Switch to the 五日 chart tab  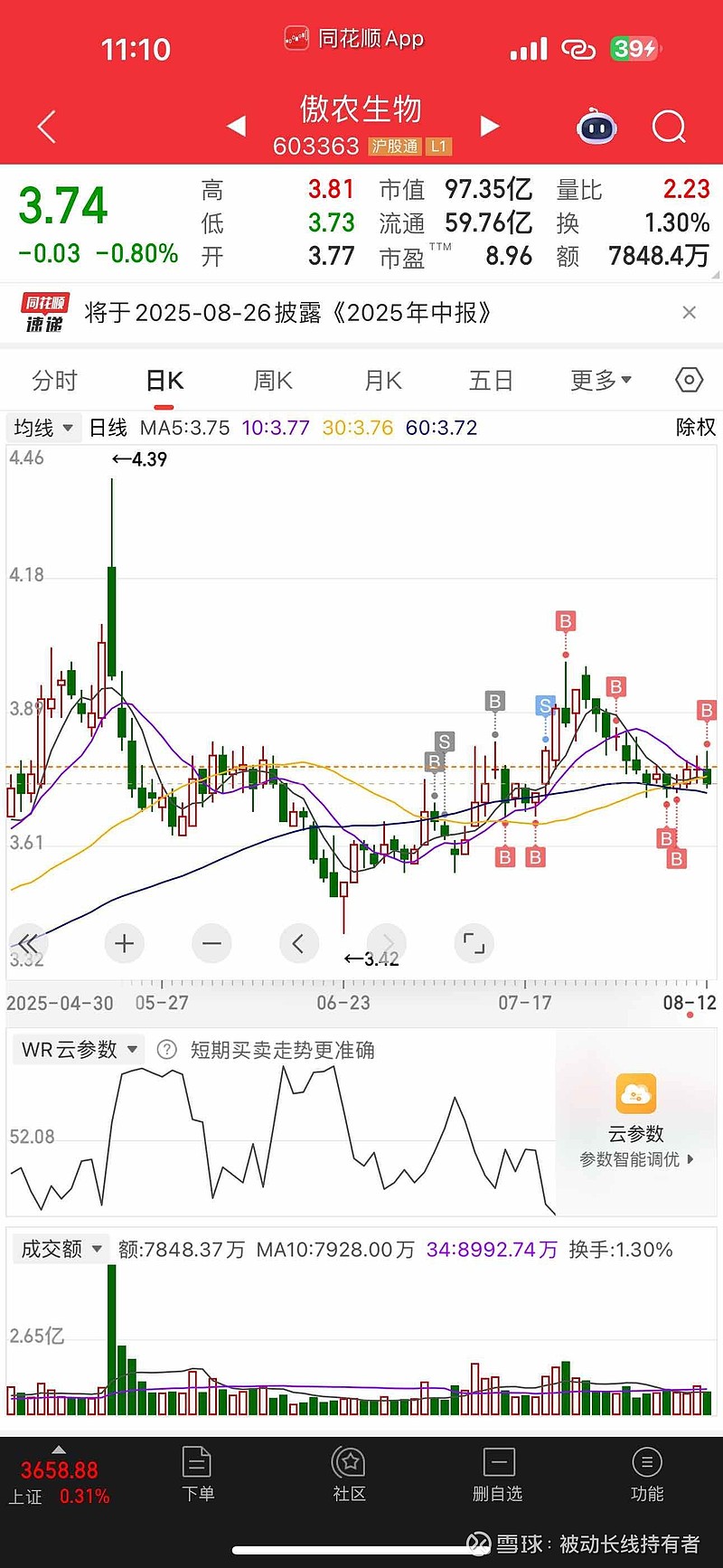point(491,381)
